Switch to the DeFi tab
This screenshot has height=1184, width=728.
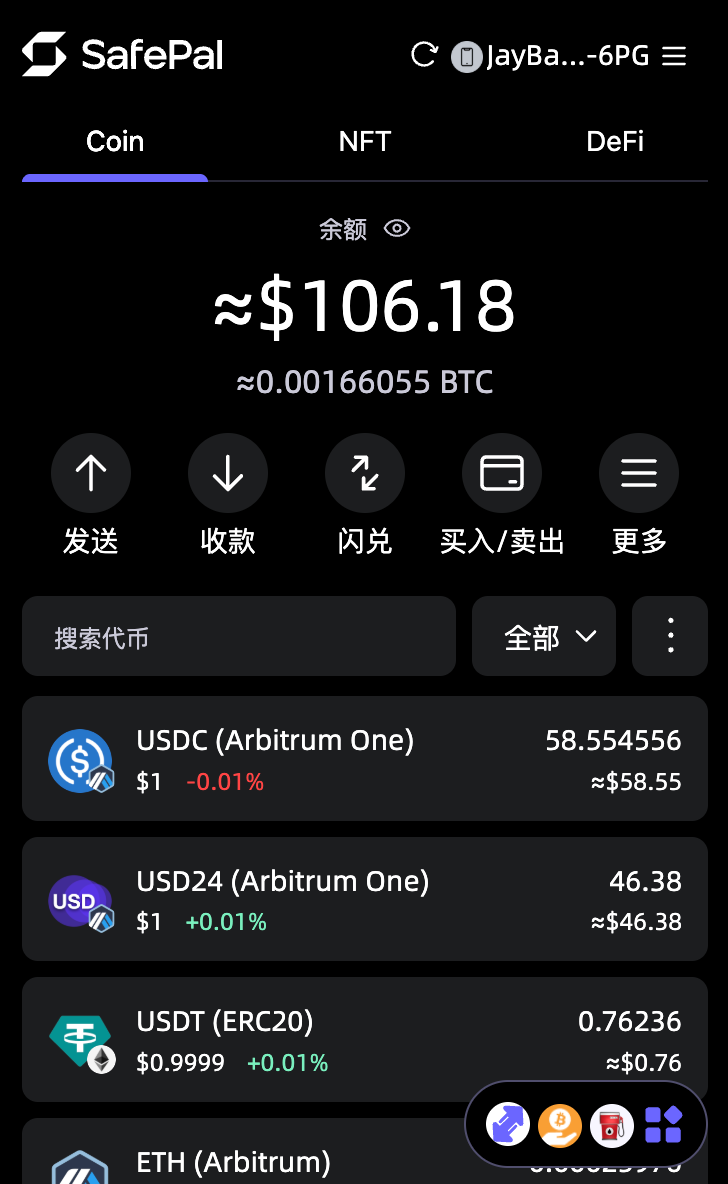[614, 142]
